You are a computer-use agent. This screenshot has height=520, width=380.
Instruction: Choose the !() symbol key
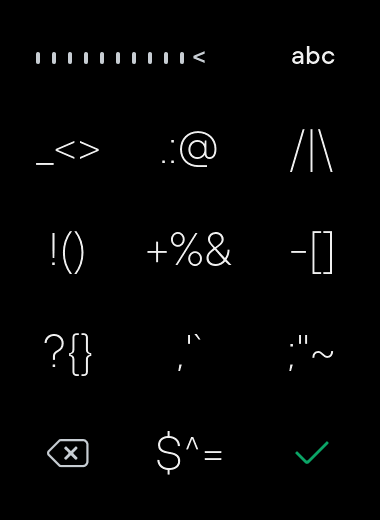[68, 253]
